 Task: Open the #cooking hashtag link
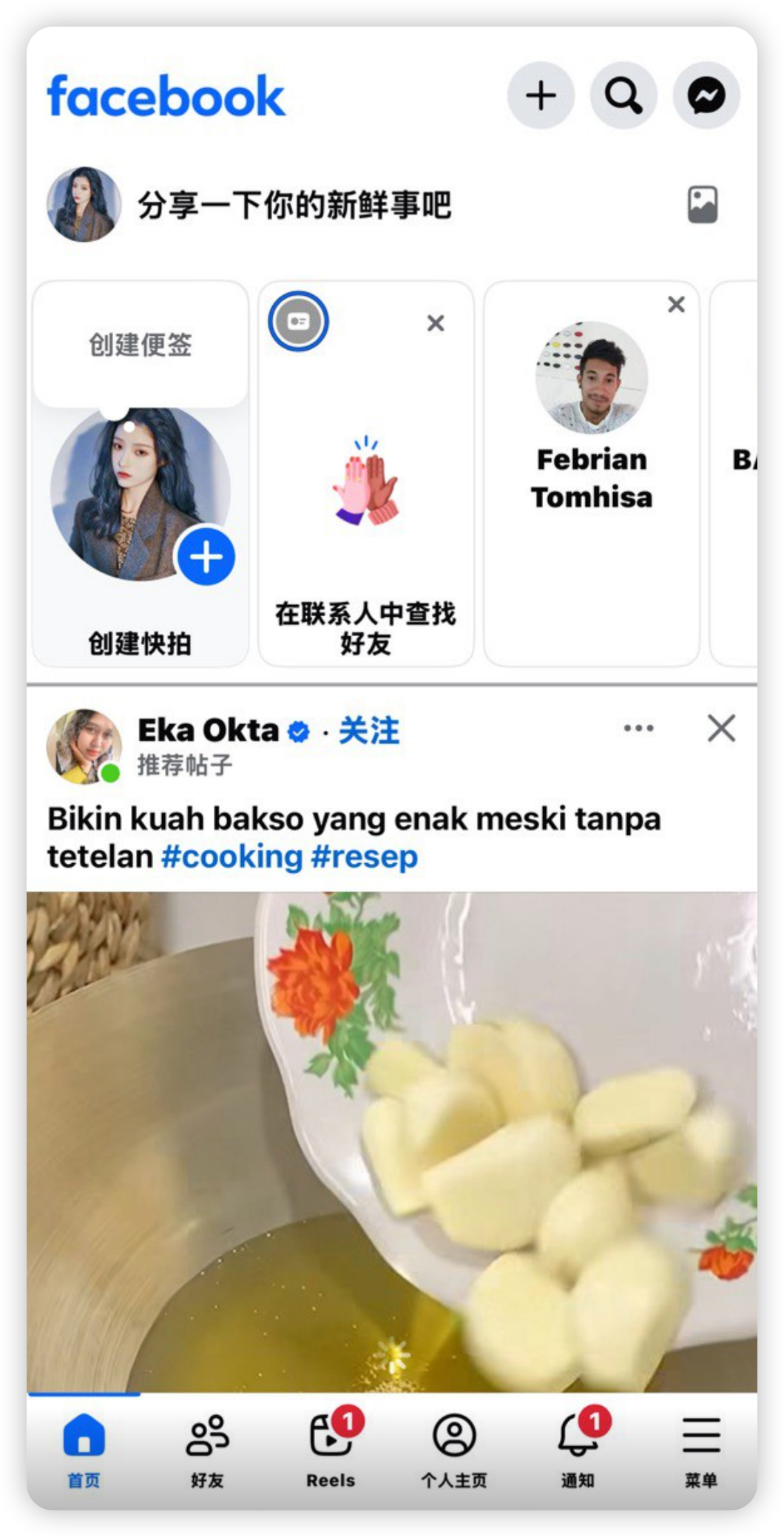tap(229, 856)
